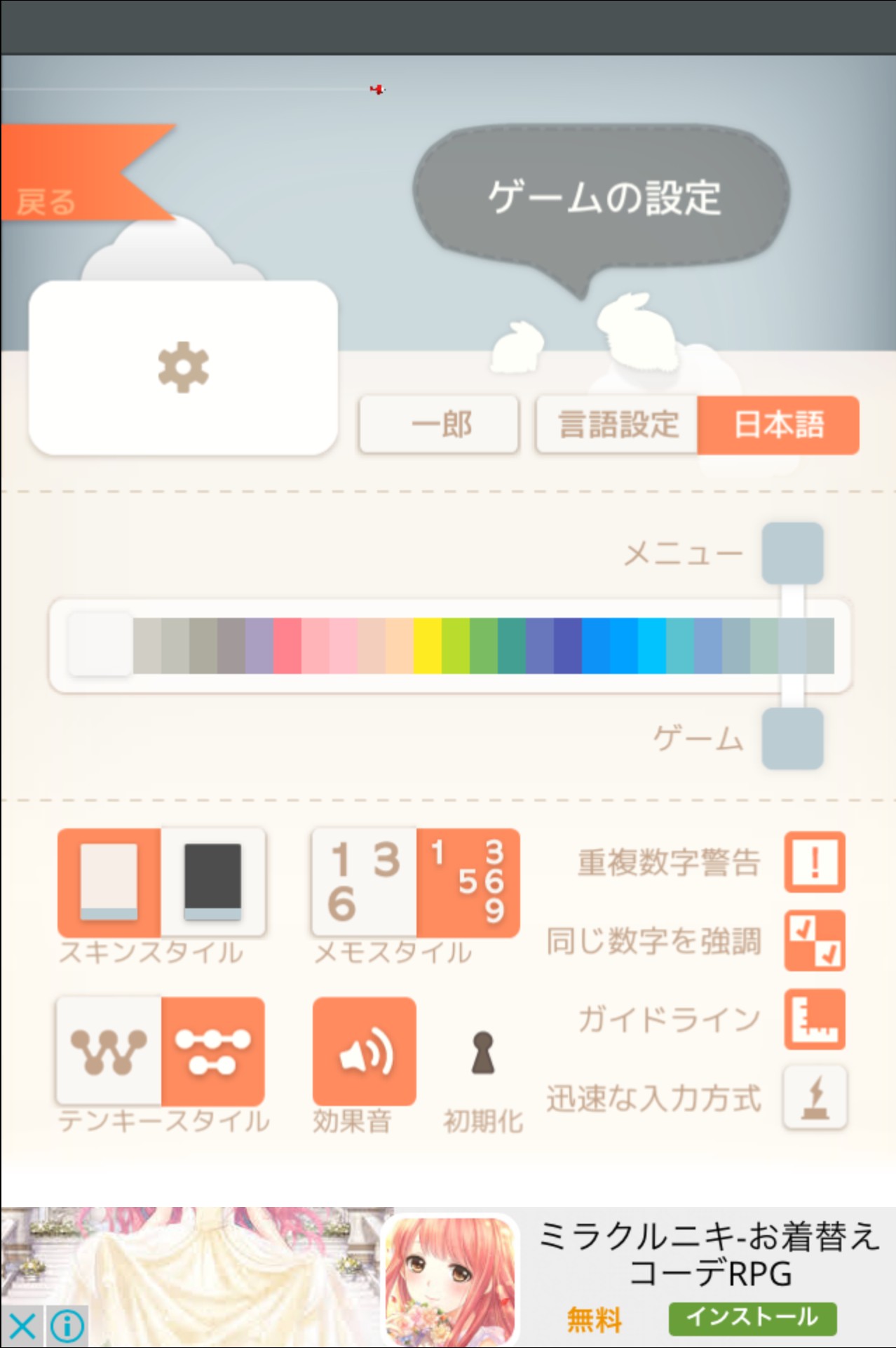
Task: Pick the yellow color in the palette
Action: pyautogui.click(x=427, y=646)
